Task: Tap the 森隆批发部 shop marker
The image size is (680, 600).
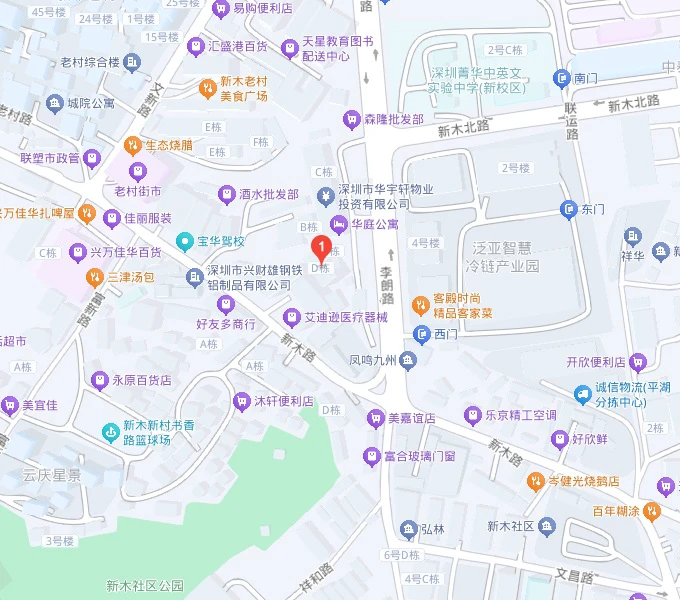Action: point(351,120)
